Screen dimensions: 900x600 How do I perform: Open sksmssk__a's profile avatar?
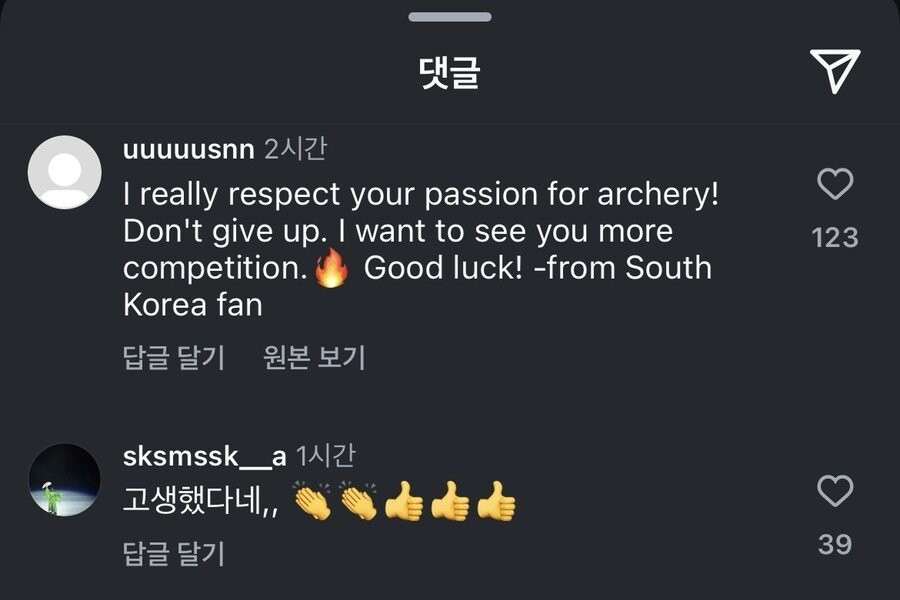pos(66,480)
